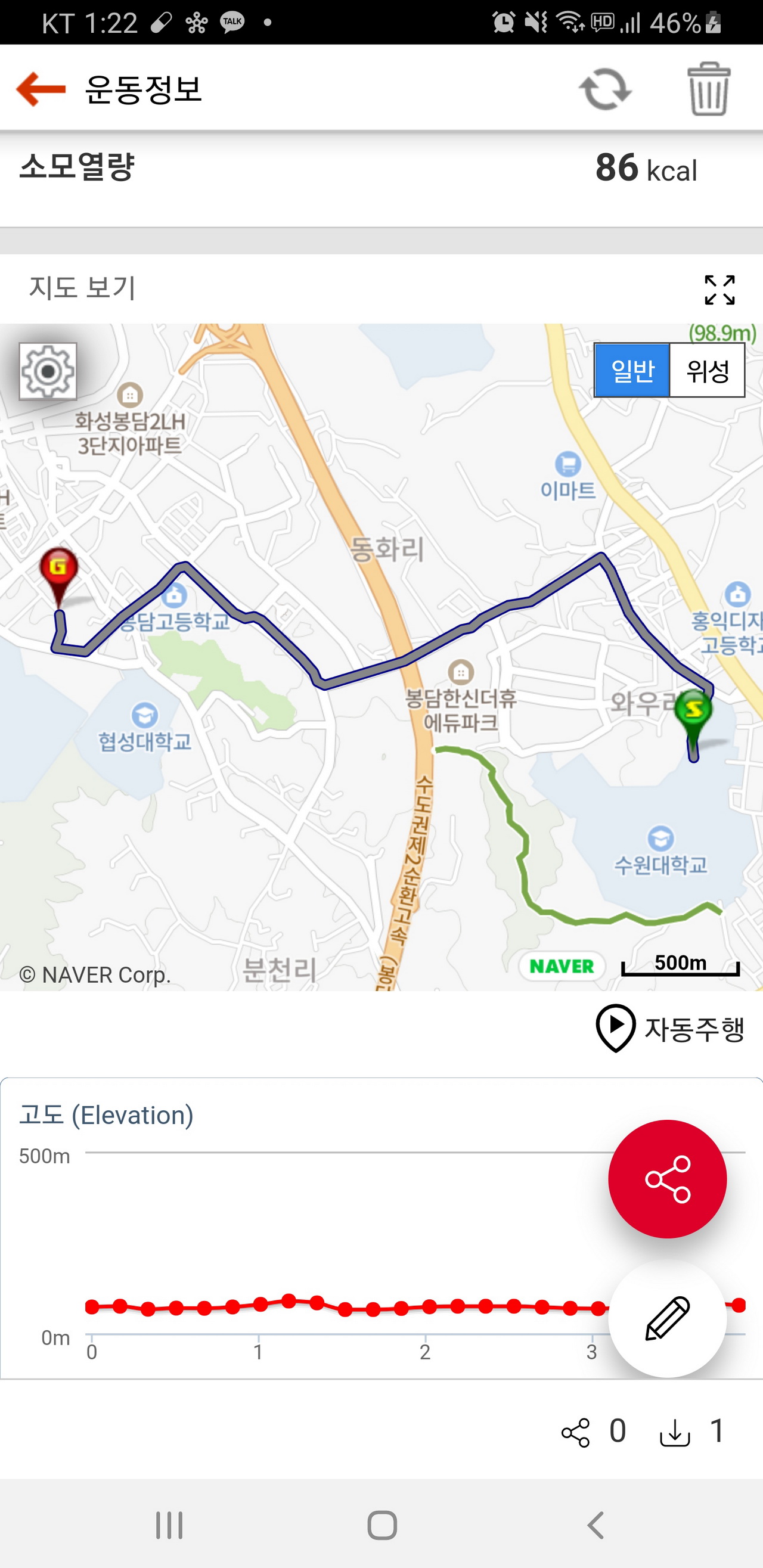Start 자동주행 route playback

(x=669, y=1028)
